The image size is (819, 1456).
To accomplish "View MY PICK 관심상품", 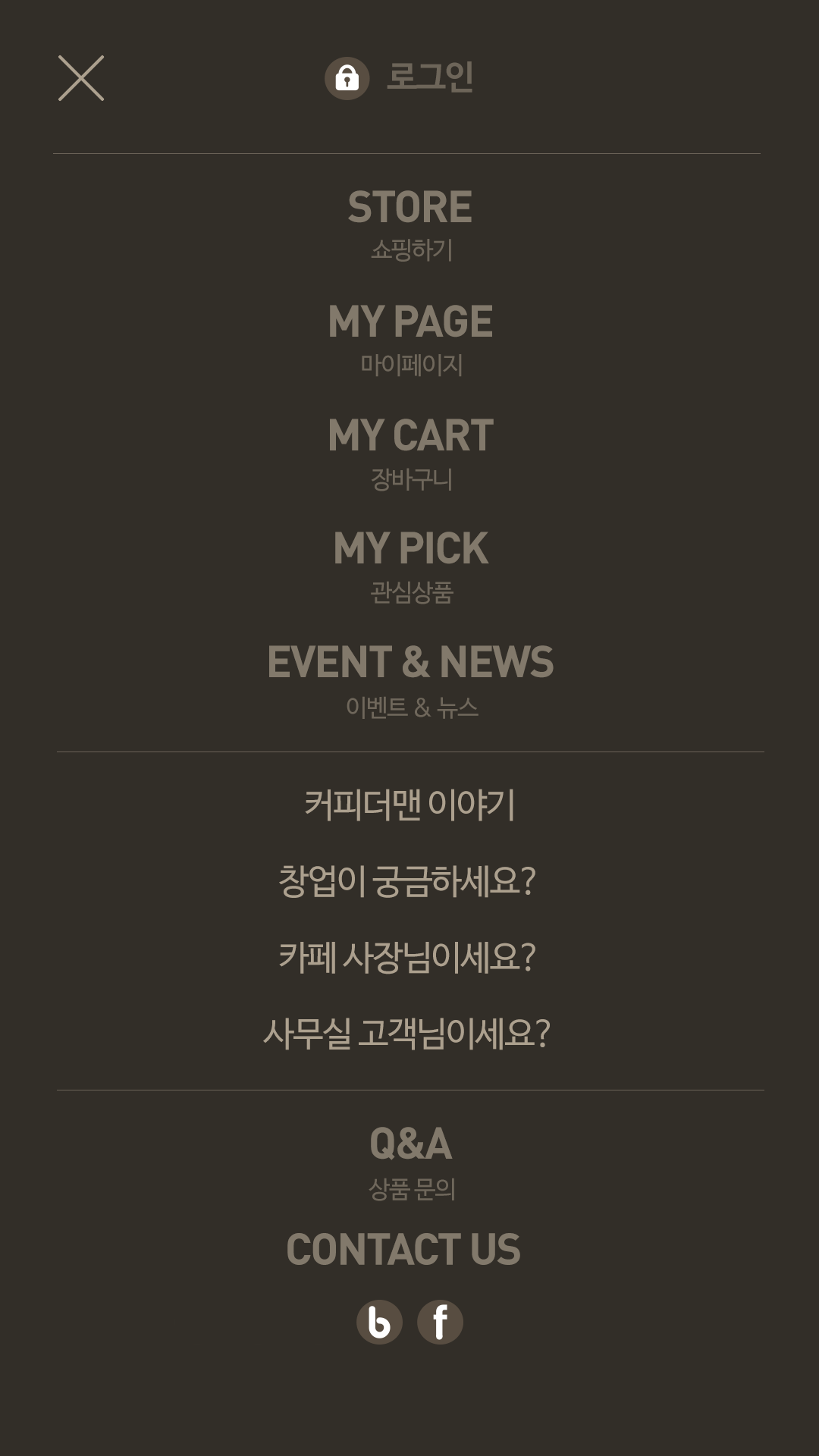I will click(410, 566).
